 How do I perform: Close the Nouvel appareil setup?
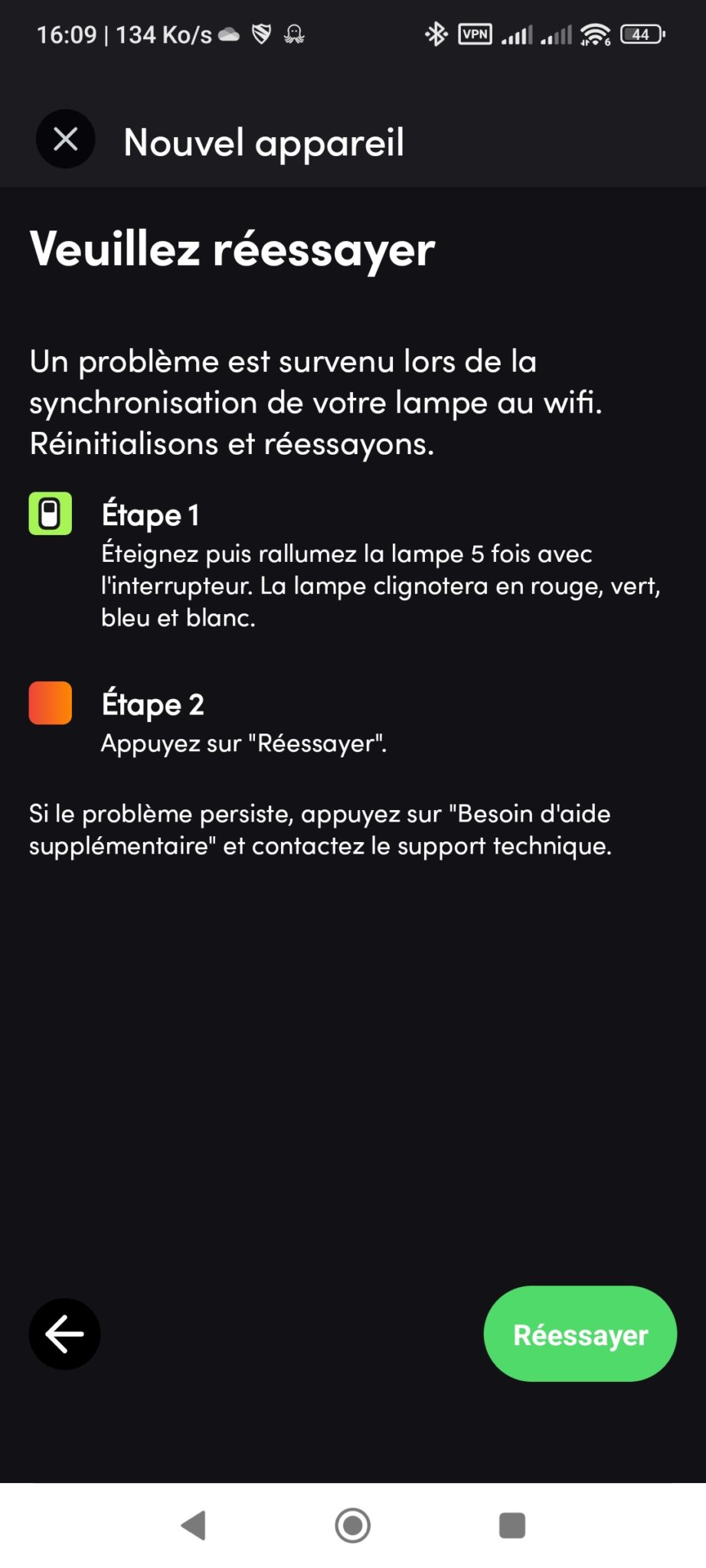(66, 139)
